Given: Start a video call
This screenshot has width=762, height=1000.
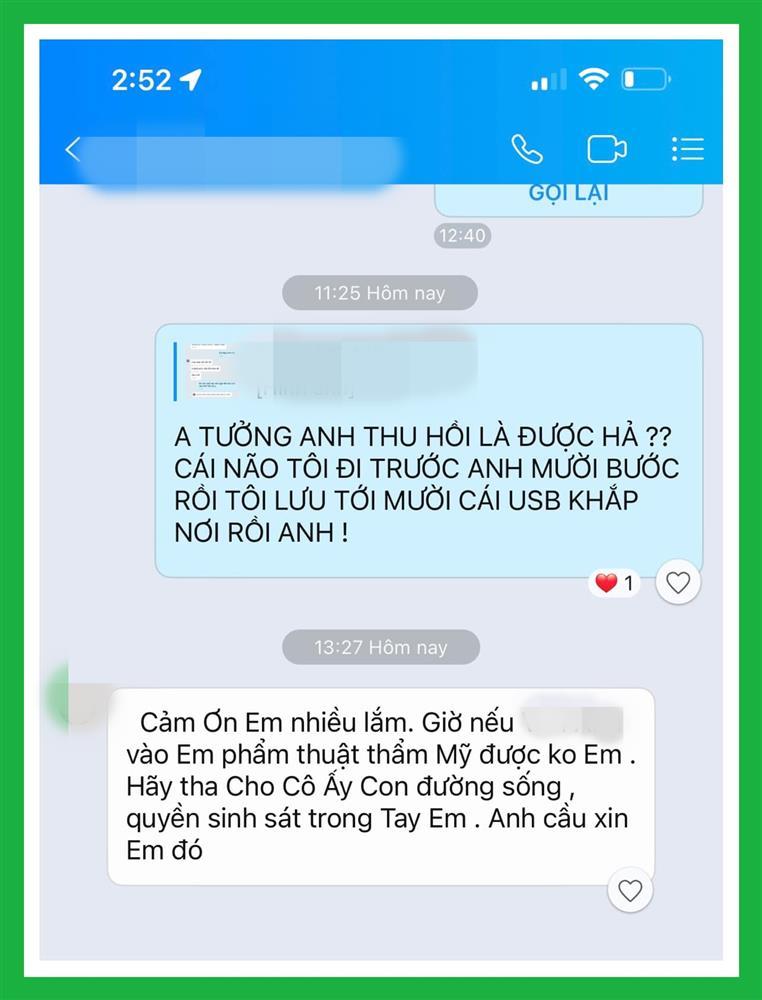Looking at the screenshot, I should click(606, 149).
